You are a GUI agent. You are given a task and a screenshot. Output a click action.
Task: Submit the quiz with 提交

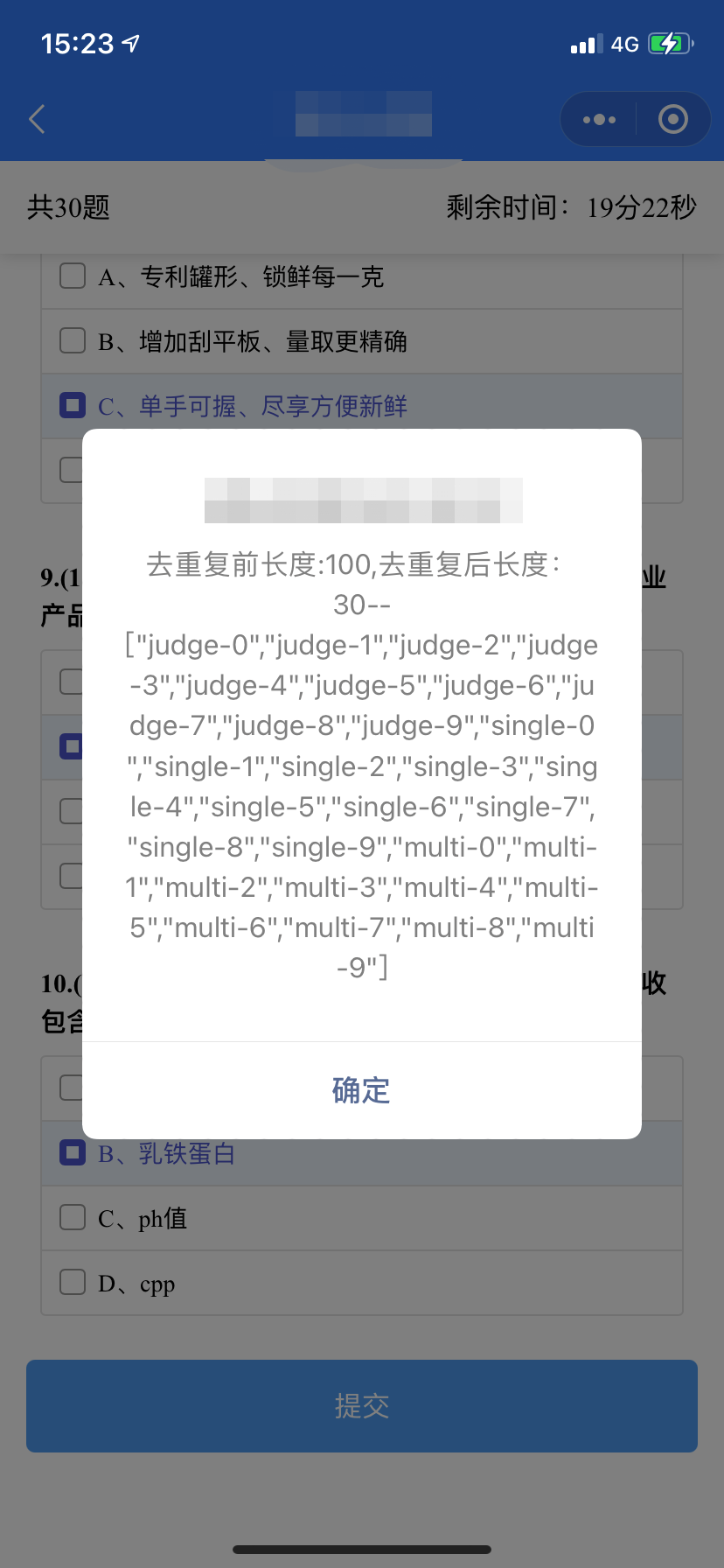click(x=362, y=1406)
